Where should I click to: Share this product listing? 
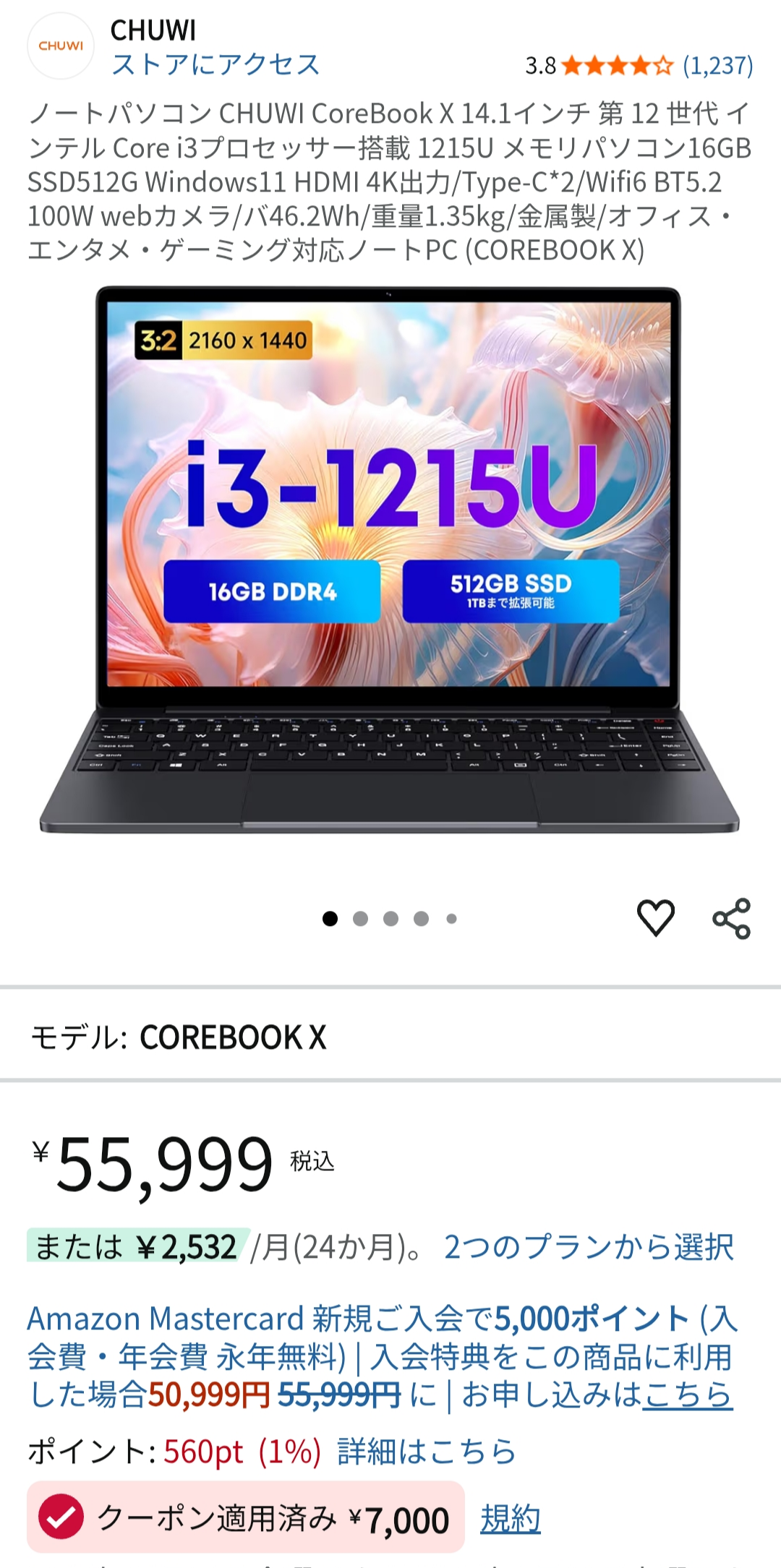[731, 918]
